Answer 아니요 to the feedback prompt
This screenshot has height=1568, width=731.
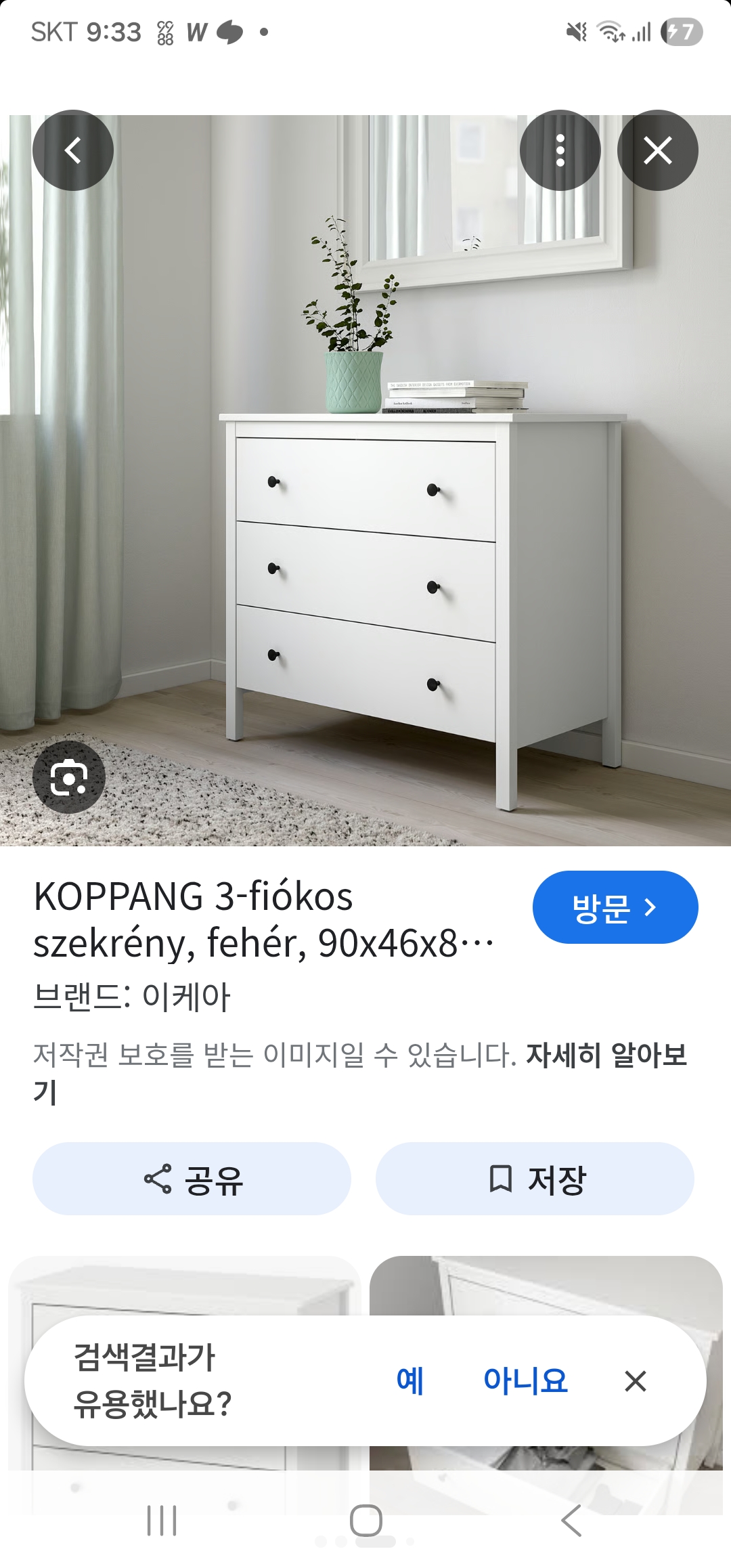(x=525, y=1380)
